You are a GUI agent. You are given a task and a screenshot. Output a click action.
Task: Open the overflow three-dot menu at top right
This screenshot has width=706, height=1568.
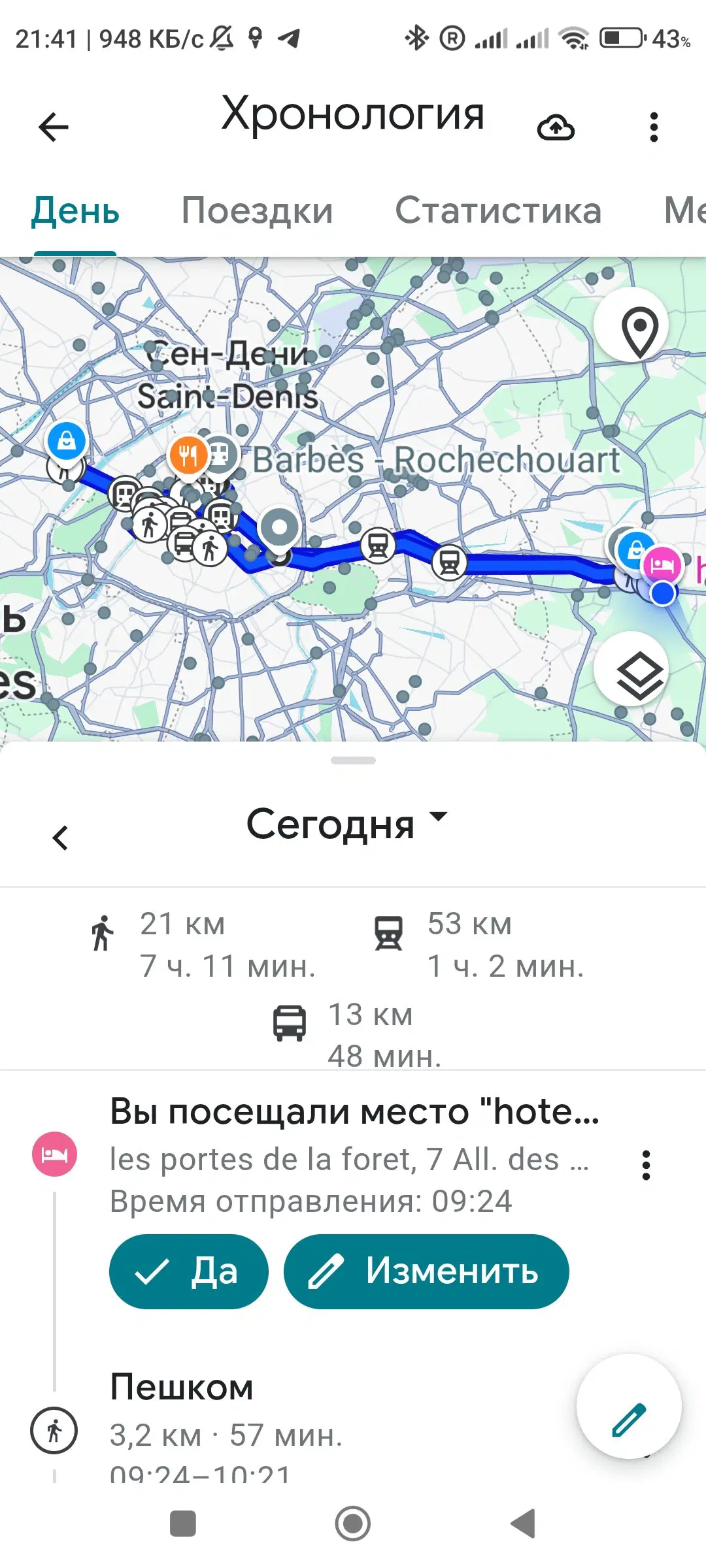tap(654, 127)
